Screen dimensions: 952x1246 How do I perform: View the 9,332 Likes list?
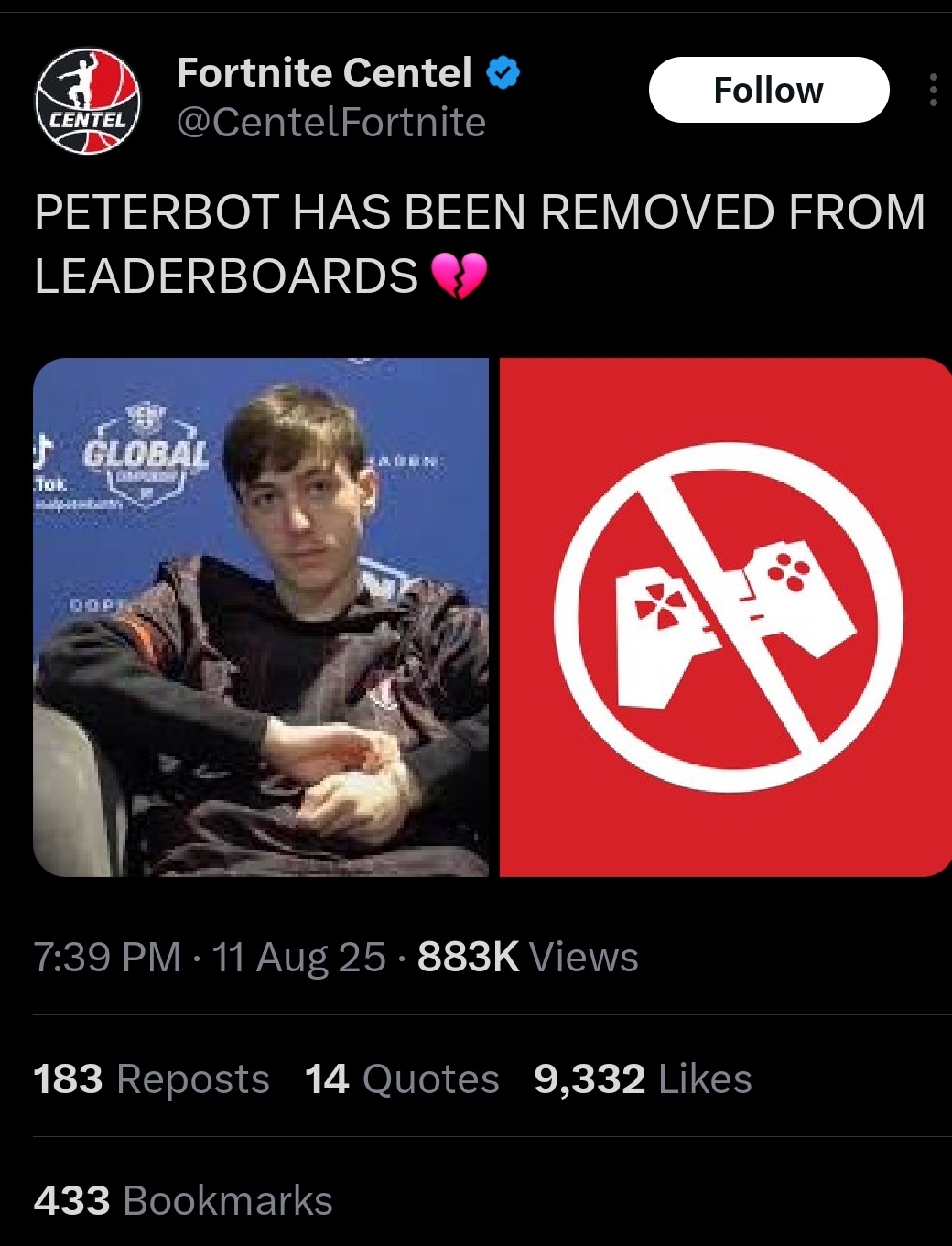(x=643, y=1078)
